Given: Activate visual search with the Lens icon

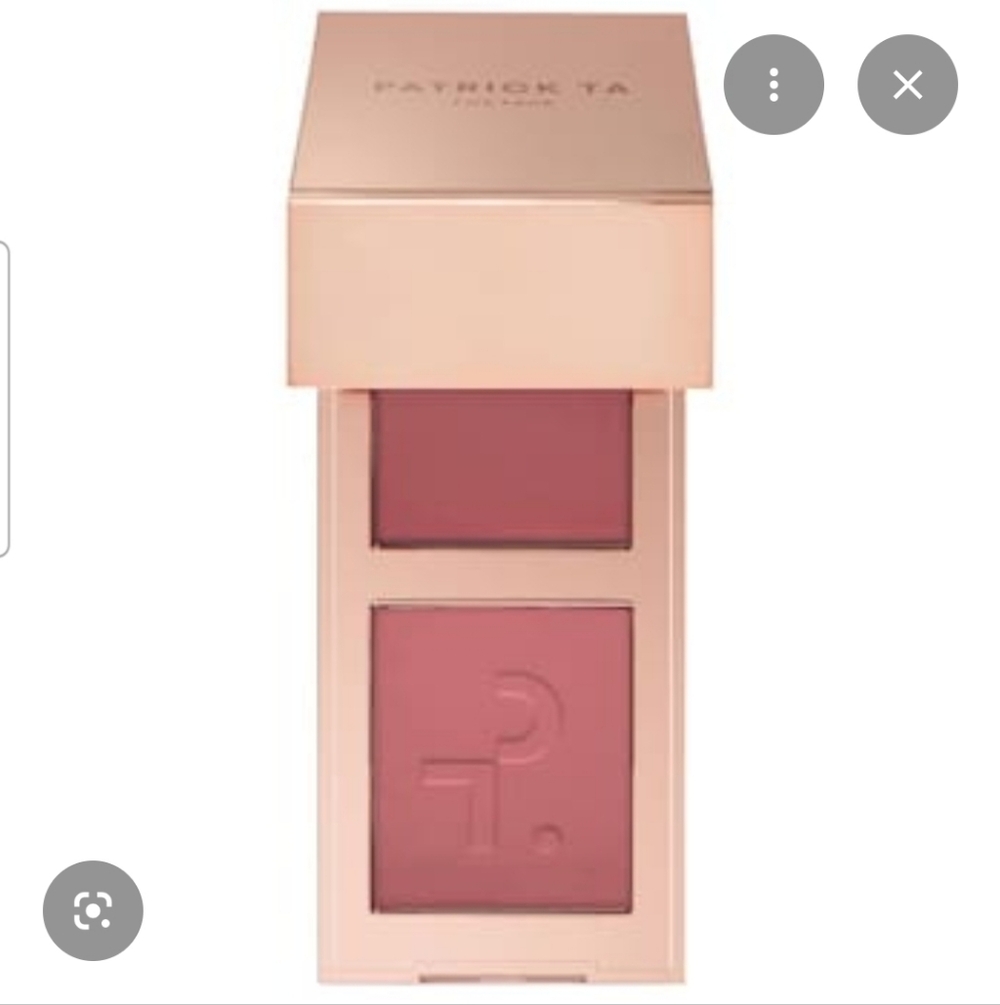Looking at the screenshot, I should point(93,912).
